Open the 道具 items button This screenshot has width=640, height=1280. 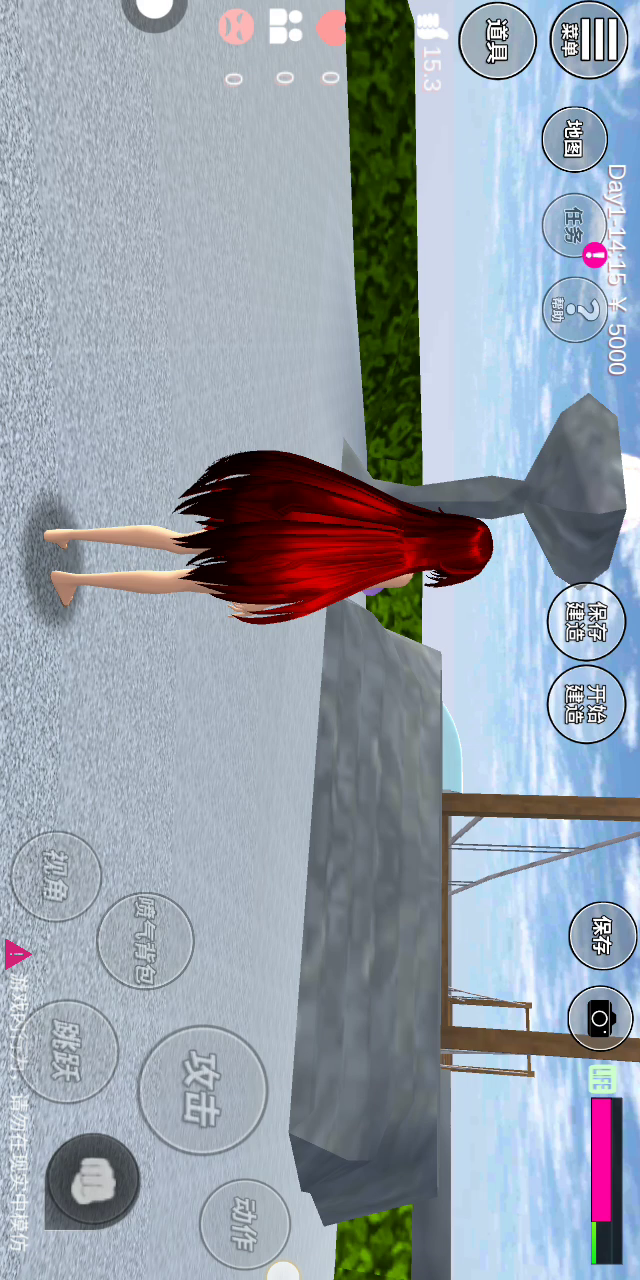tap(497, 42)
